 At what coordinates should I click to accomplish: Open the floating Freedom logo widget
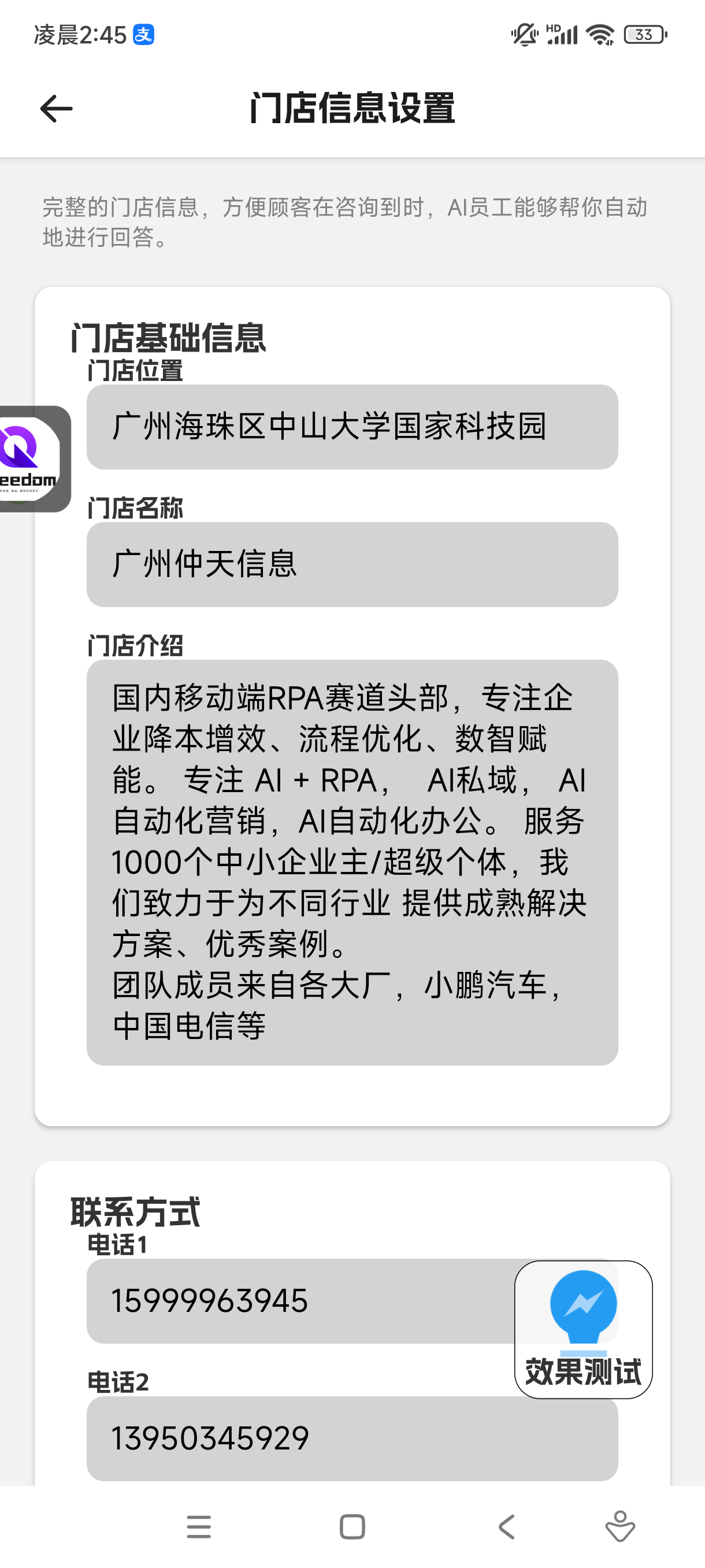tap(34, 459)
